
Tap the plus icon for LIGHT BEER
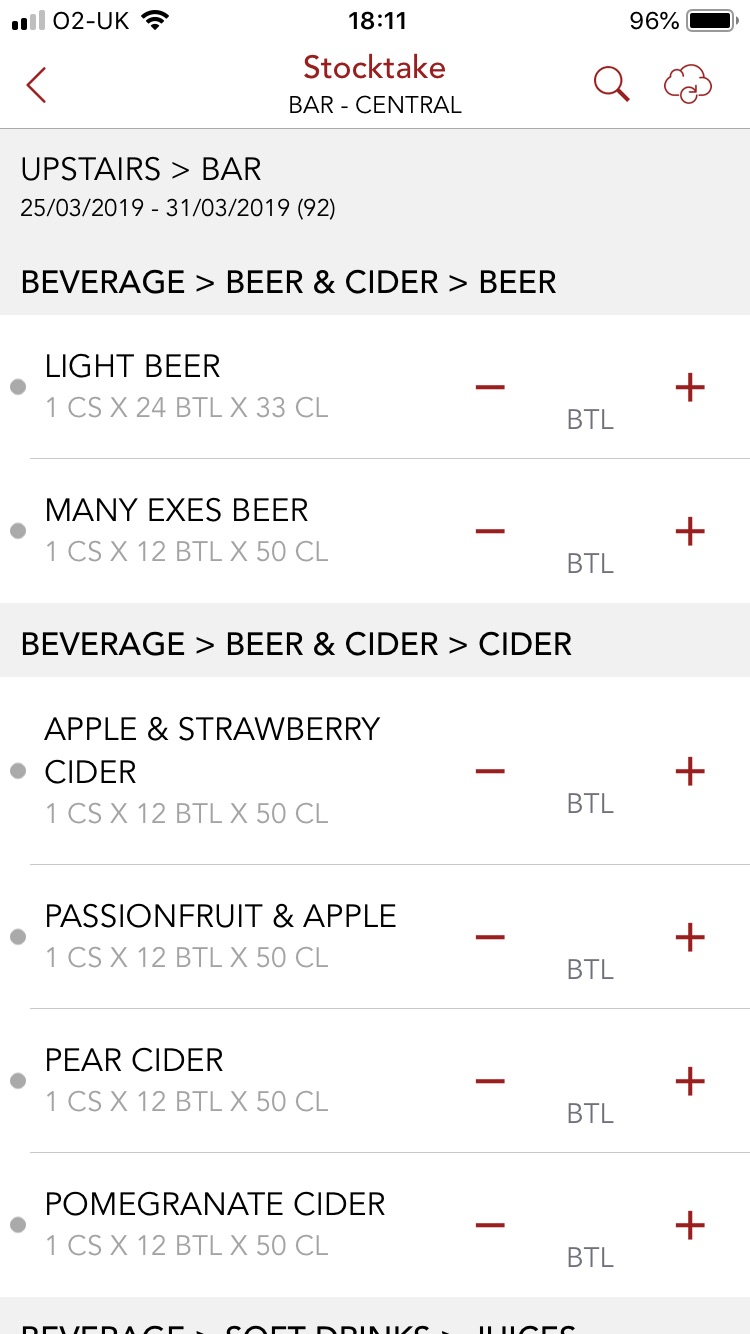pos(689,387)
